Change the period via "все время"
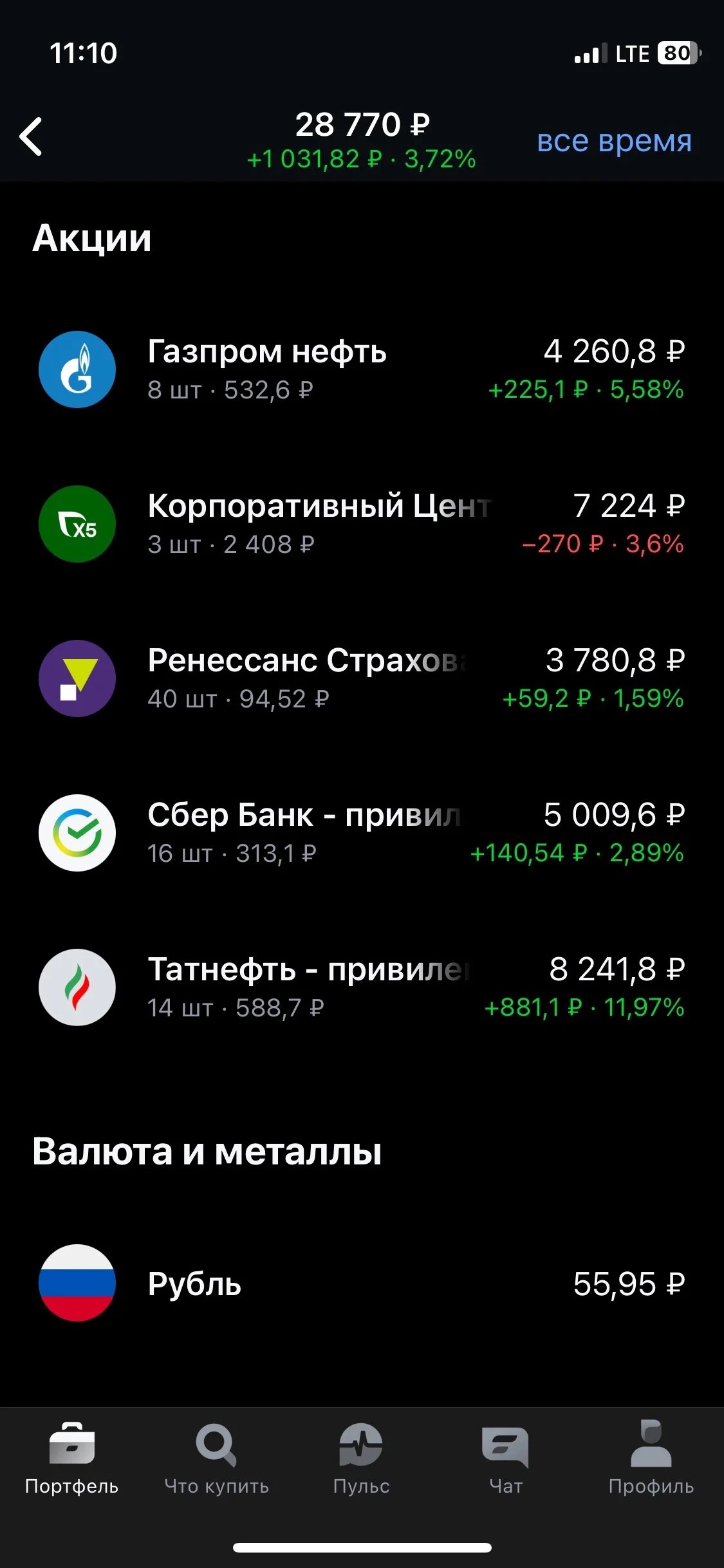Viewport: 724px width, 1568px height. click(614, 141)
